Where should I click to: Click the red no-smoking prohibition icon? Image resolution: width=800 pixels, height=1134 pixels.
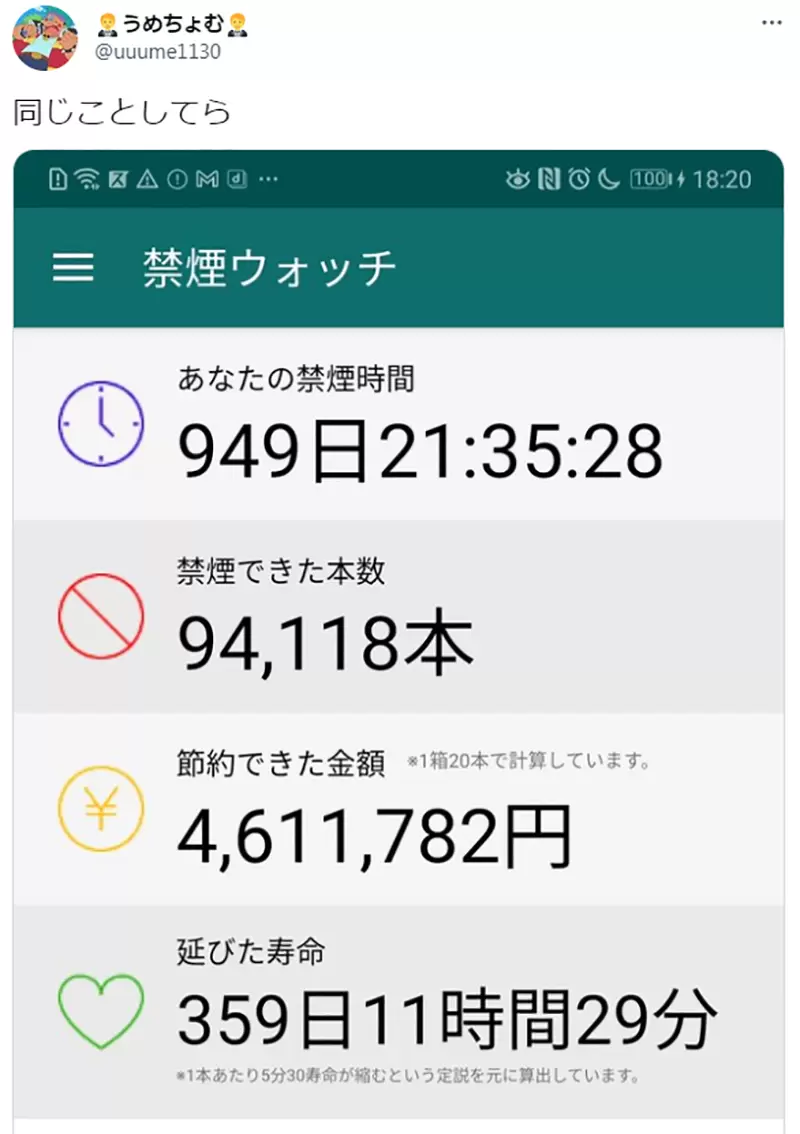(100, 618)
